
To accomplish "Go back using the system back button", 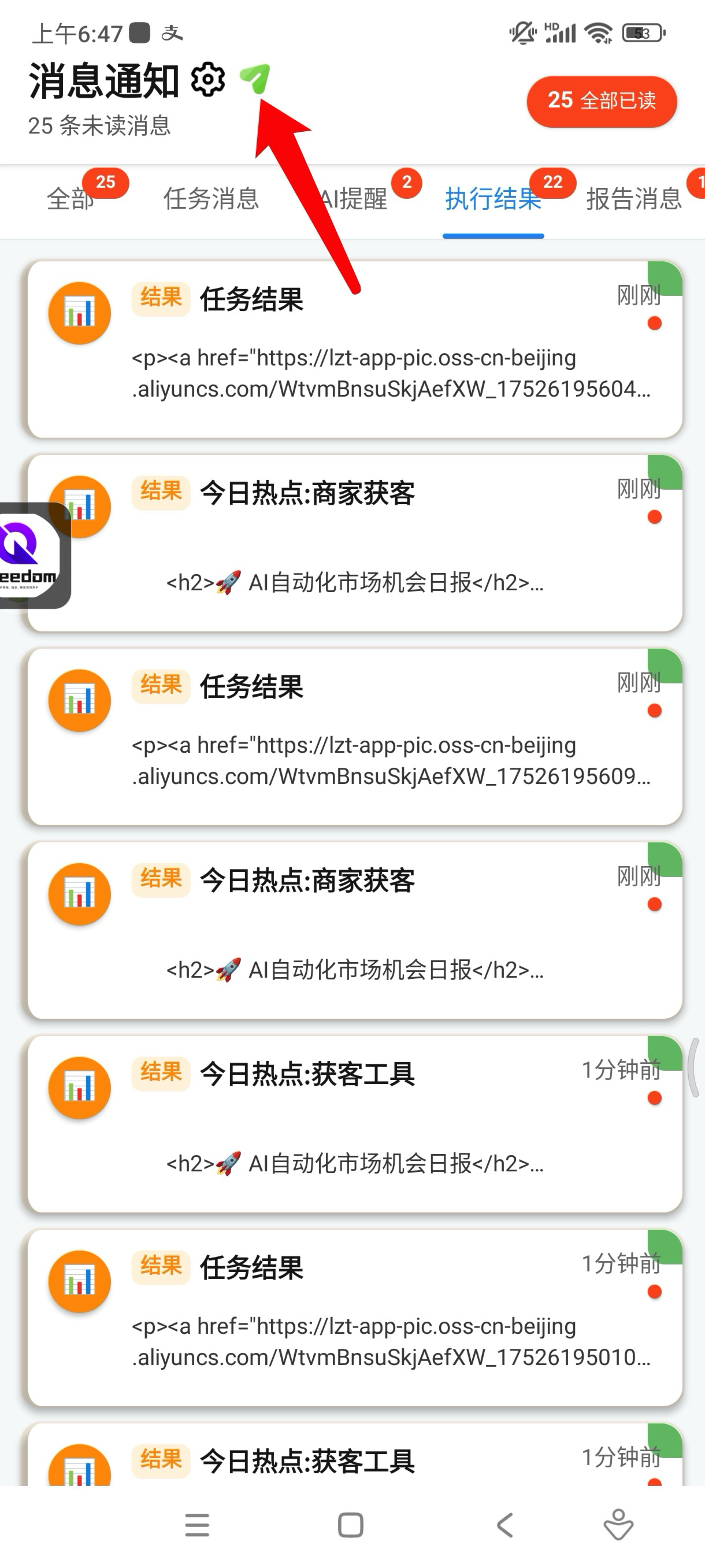I will coord(505,1525).
